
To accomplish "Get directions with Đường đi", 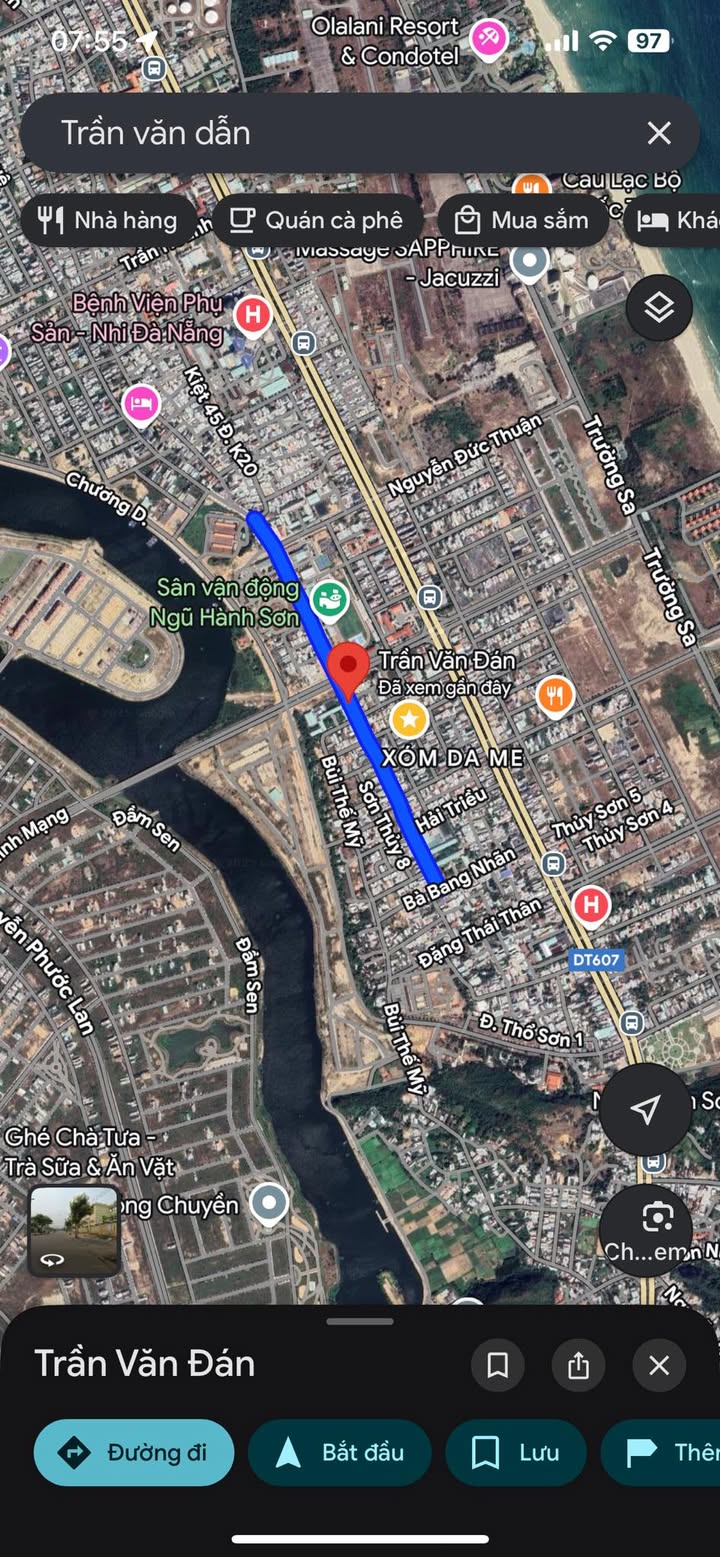I will coord(134,1452).
